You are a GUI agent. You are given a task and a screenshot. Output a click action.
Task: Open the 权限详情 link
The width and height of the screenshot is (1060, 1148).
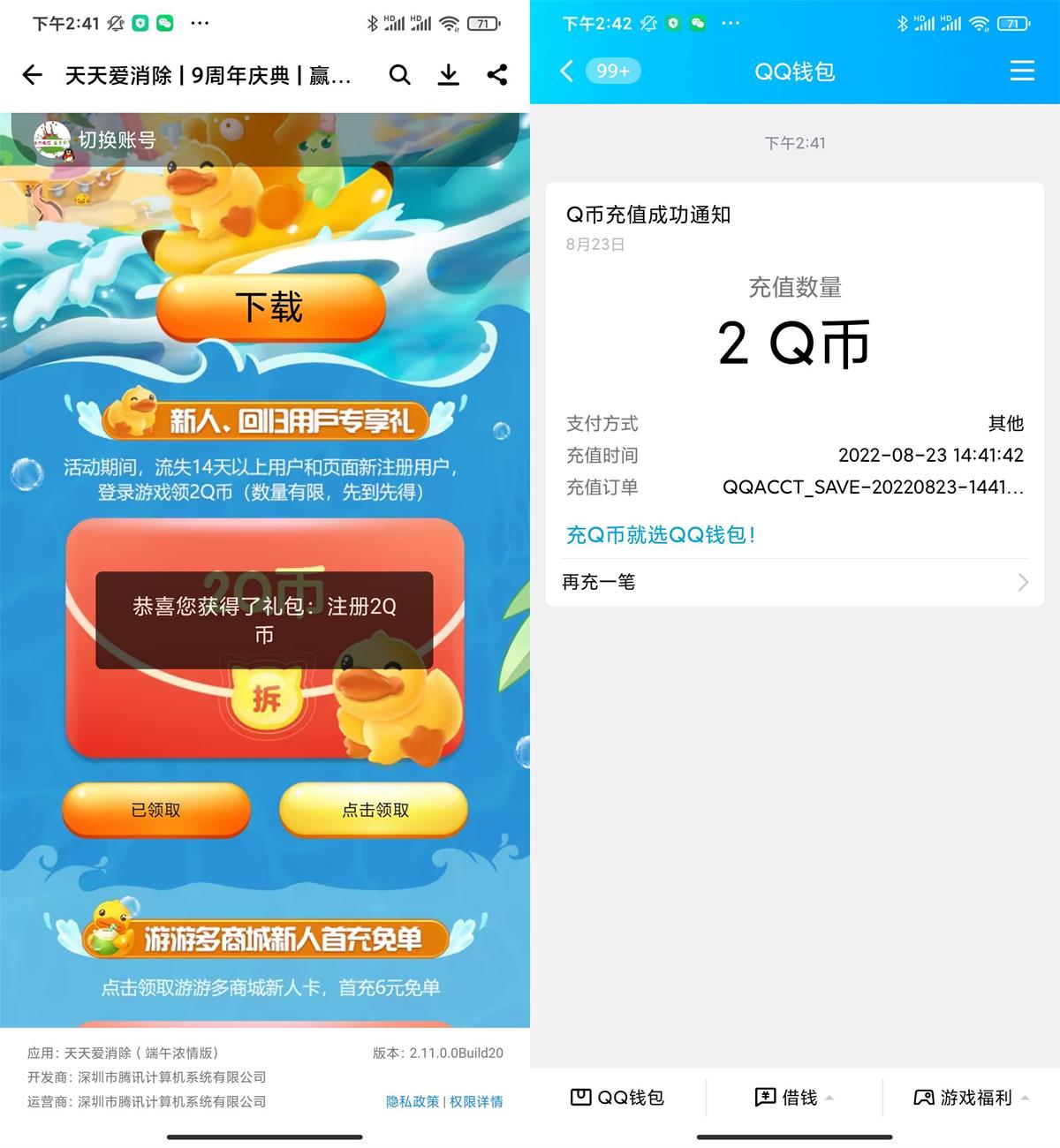coord(476,1102)
